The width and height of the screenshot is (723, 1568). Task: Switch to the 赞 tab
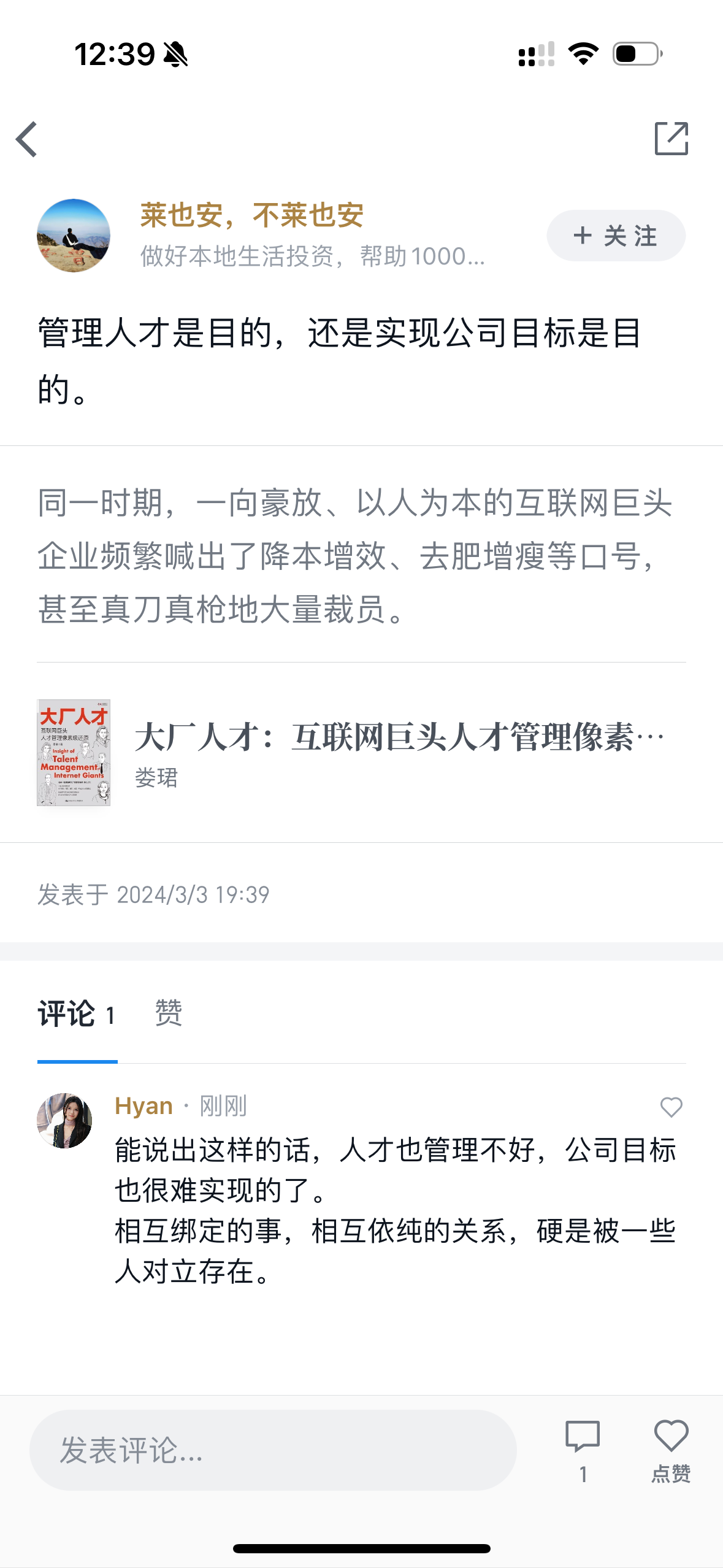169,1013
